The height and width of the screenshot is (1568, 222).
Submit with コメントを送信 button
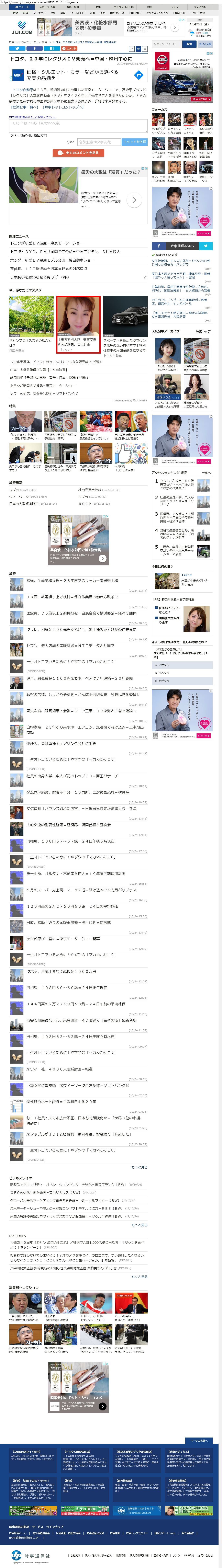pos(134,142)
